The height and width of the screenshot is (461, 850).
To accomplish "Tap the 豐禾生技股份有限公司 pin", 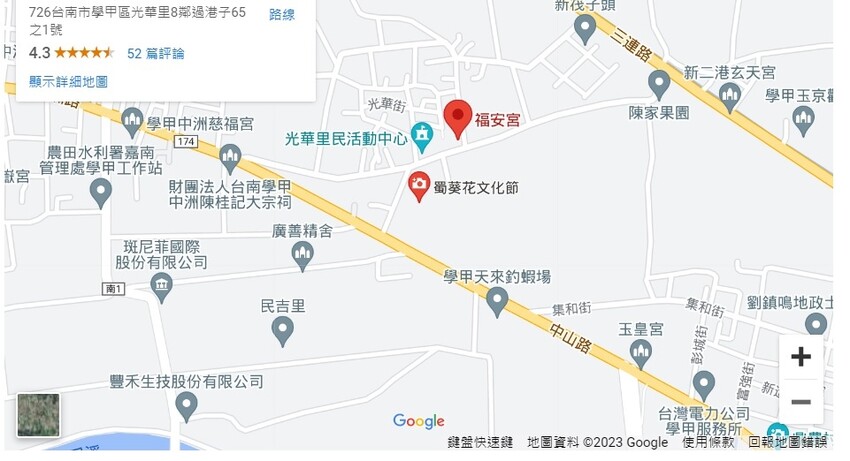I will pyautogui.click(x=186, y=406).
